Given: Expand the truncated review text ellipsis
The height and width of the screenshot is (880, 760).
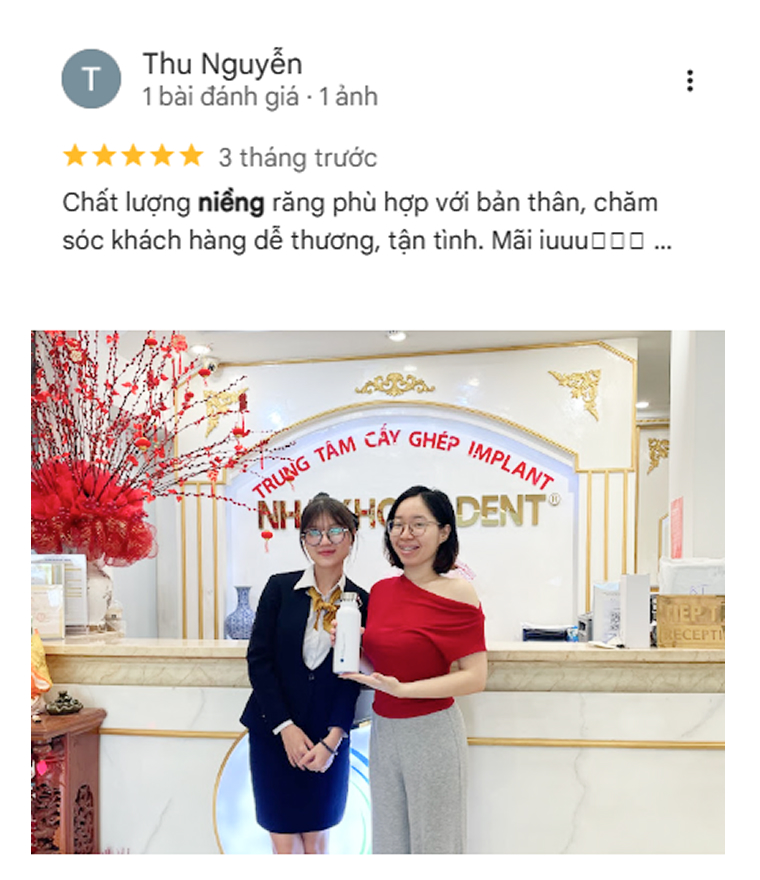Looking at the screenshot, I should point(662,243).
